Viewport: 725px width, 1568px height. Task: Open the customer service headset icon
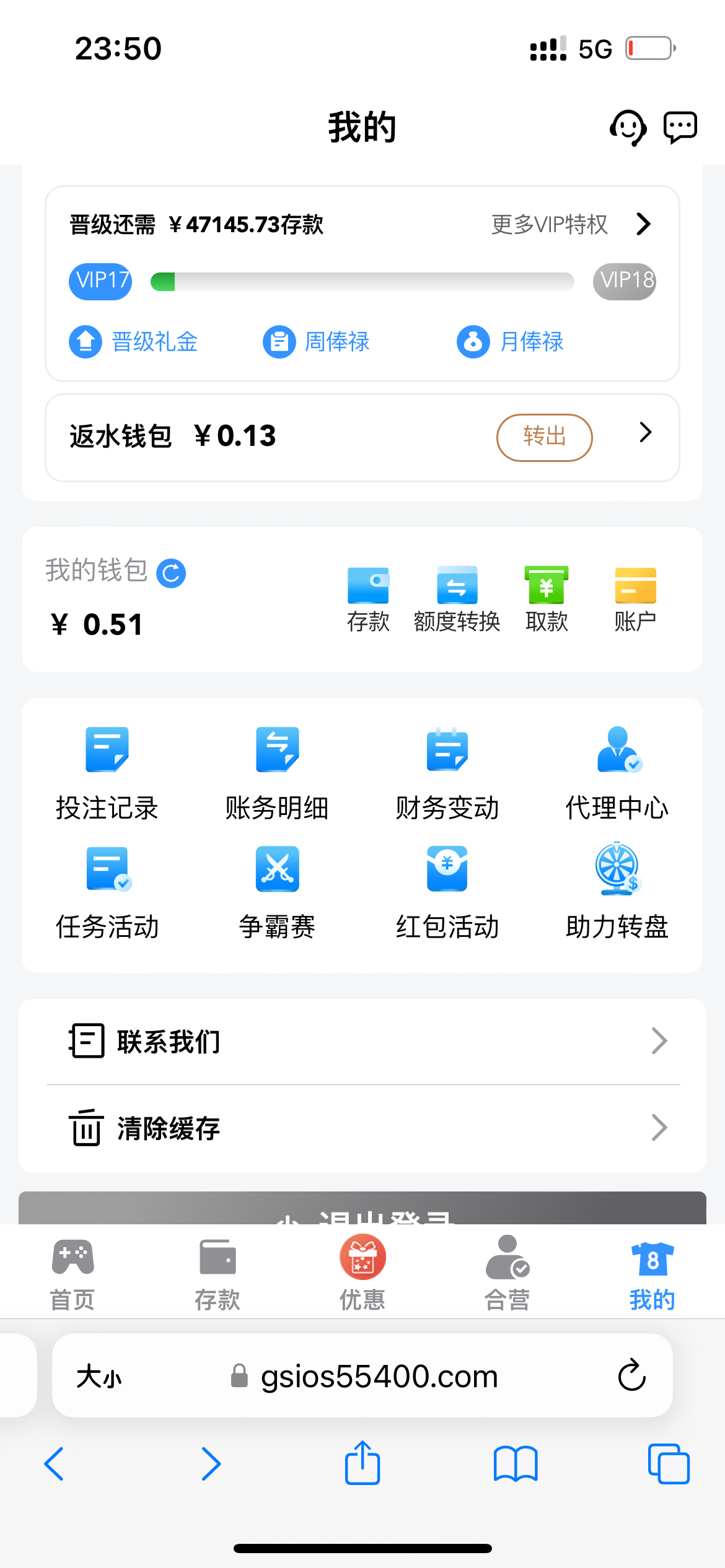628,128
